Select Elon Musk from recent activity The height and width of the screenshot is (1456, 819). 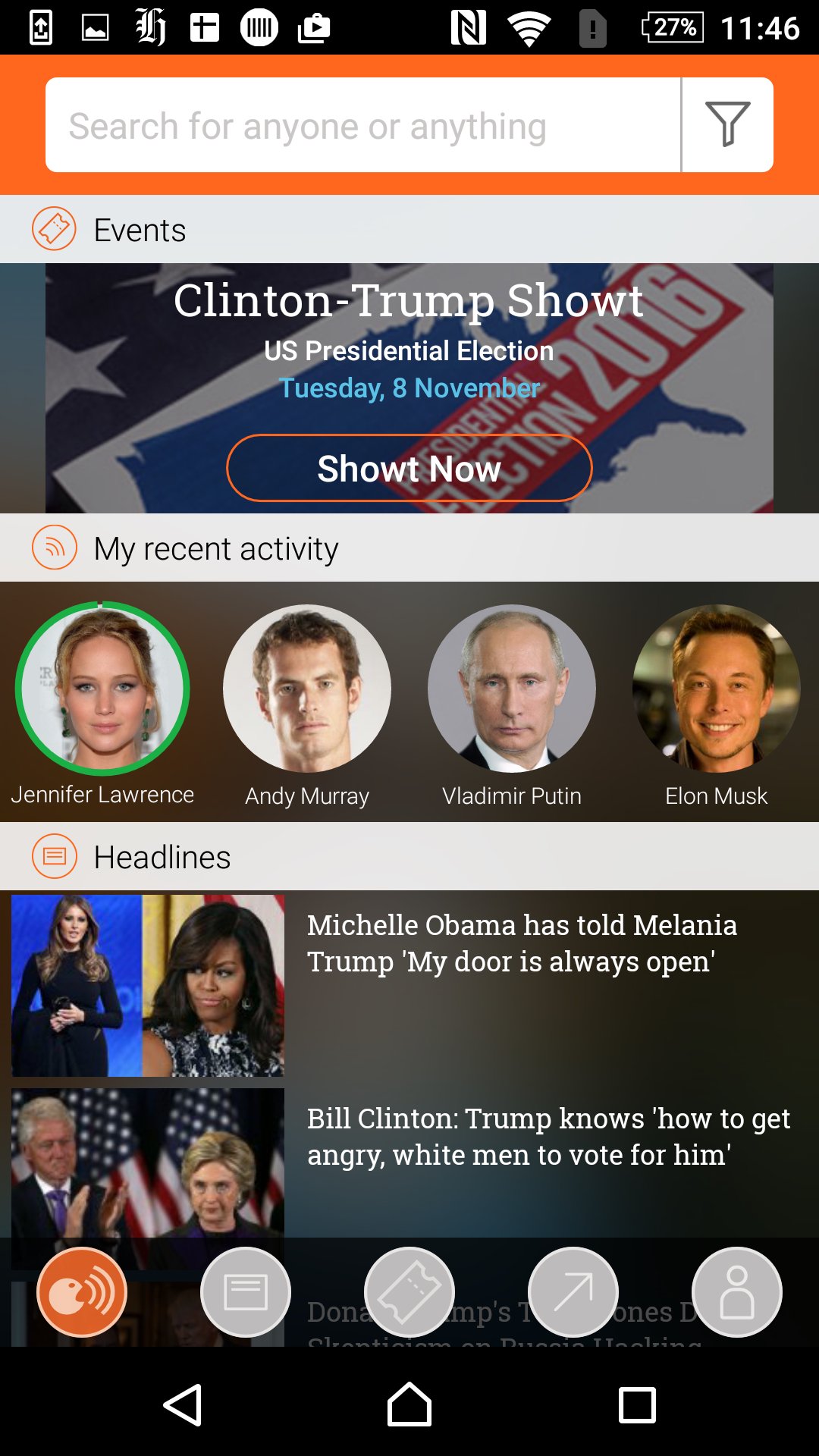coord(716,689)
